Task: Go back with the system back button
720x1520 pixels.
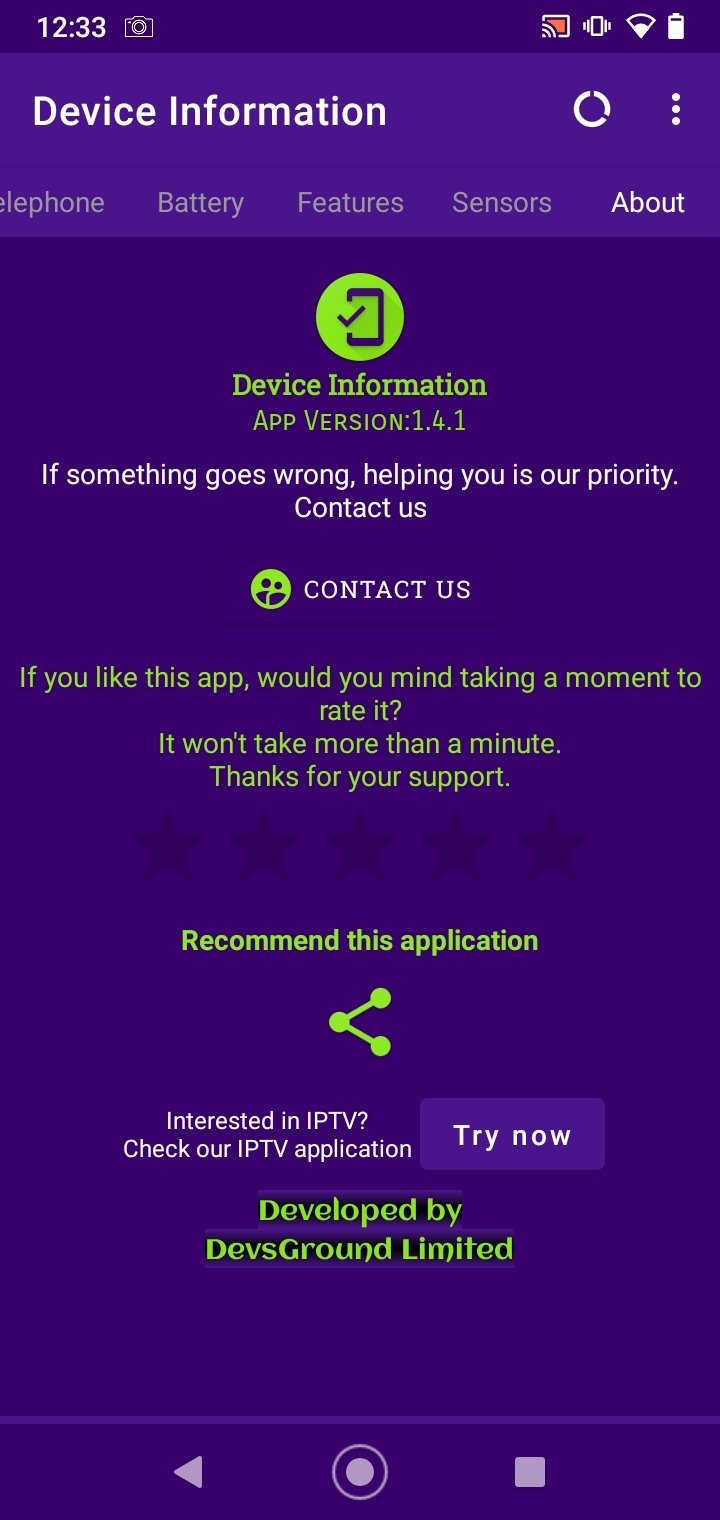Action: coord(188,1472)
